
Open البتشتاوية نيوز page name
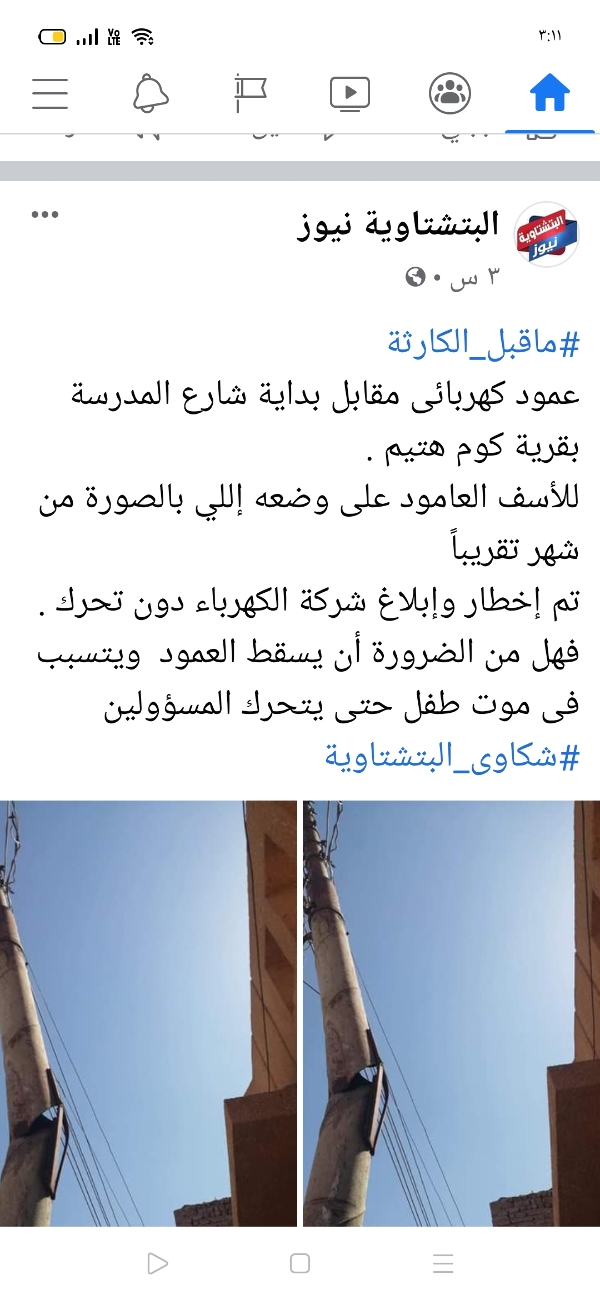[x=398, y=226]
